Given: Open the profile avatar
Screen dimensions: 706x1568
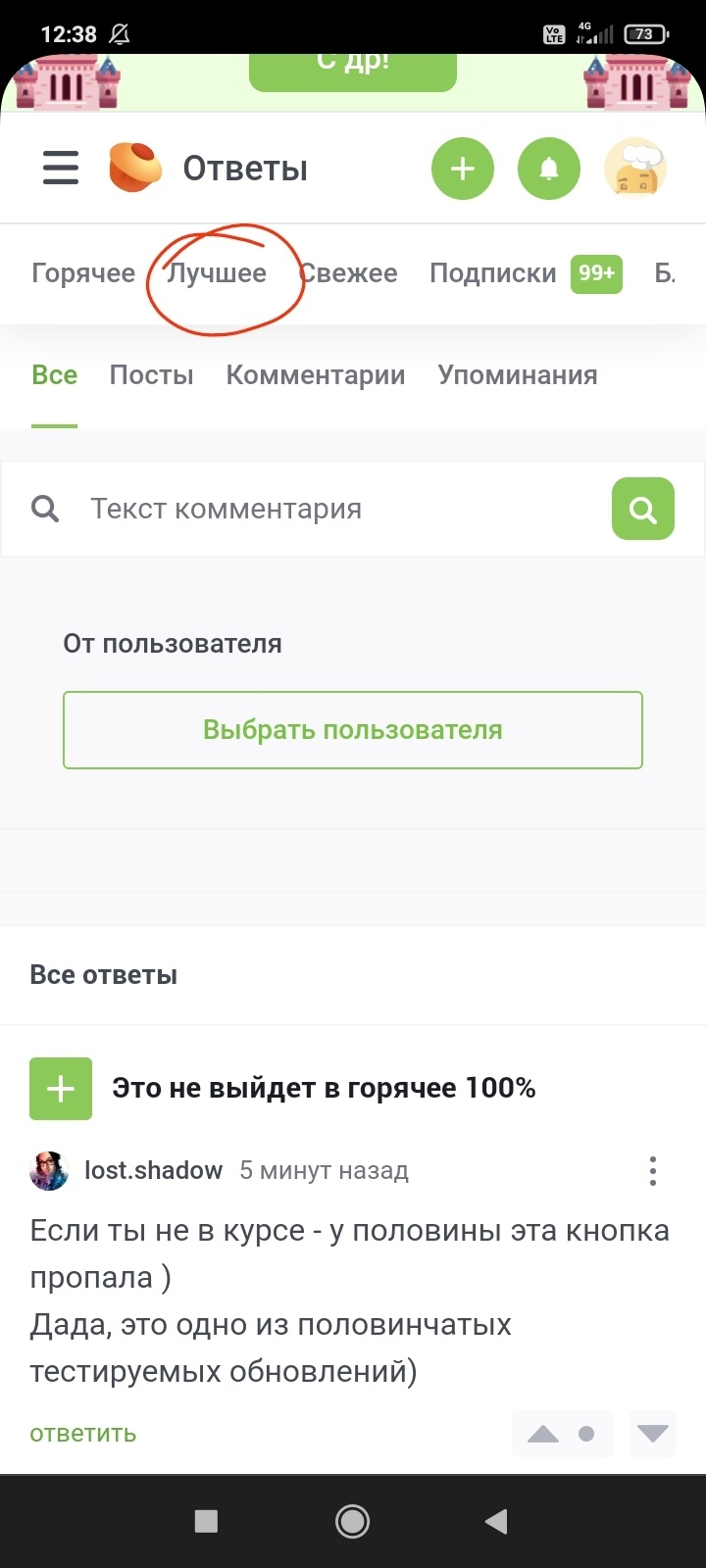Looking at the screenshot, I should tap(635, 169).
